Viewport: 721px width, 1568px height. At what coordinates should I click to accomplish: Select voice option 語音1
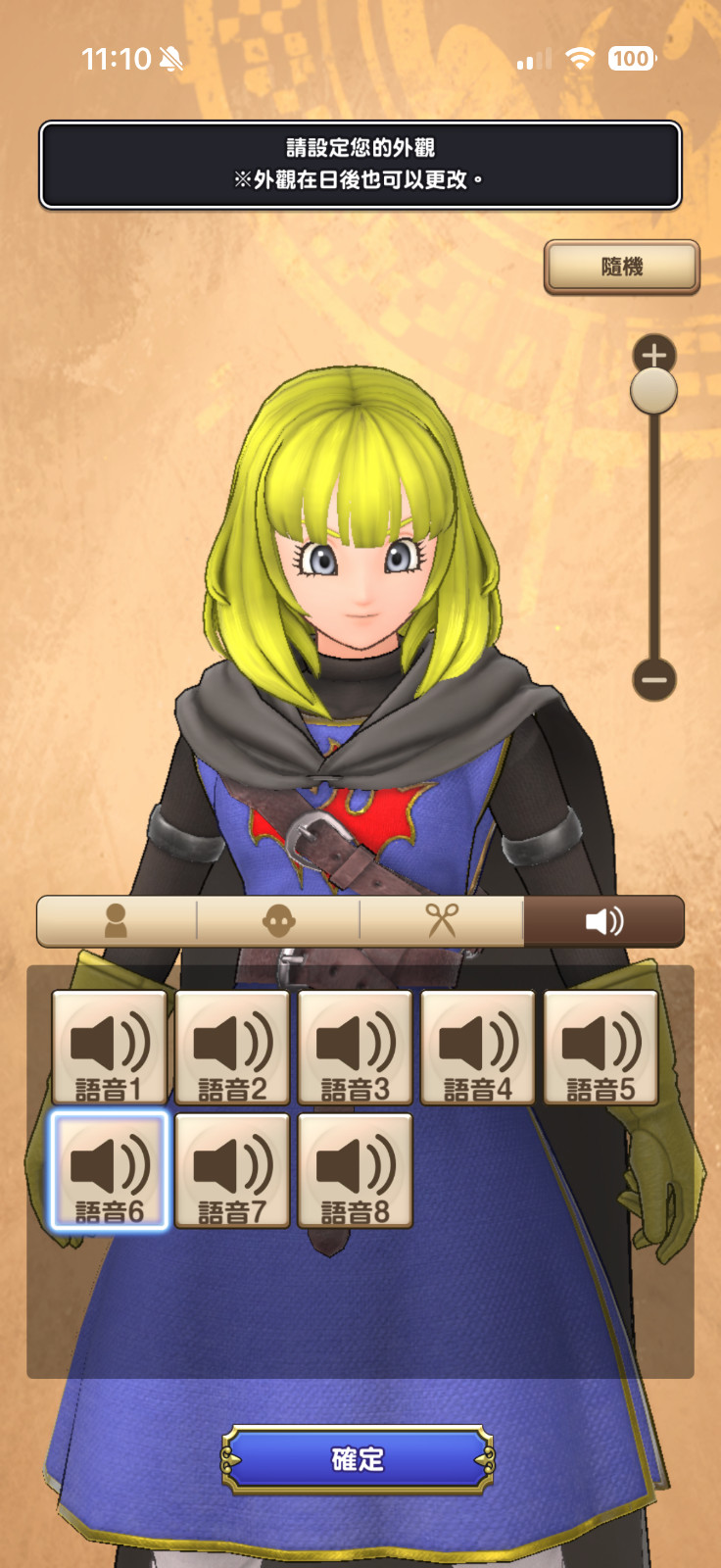click(x=110, y=1049)
